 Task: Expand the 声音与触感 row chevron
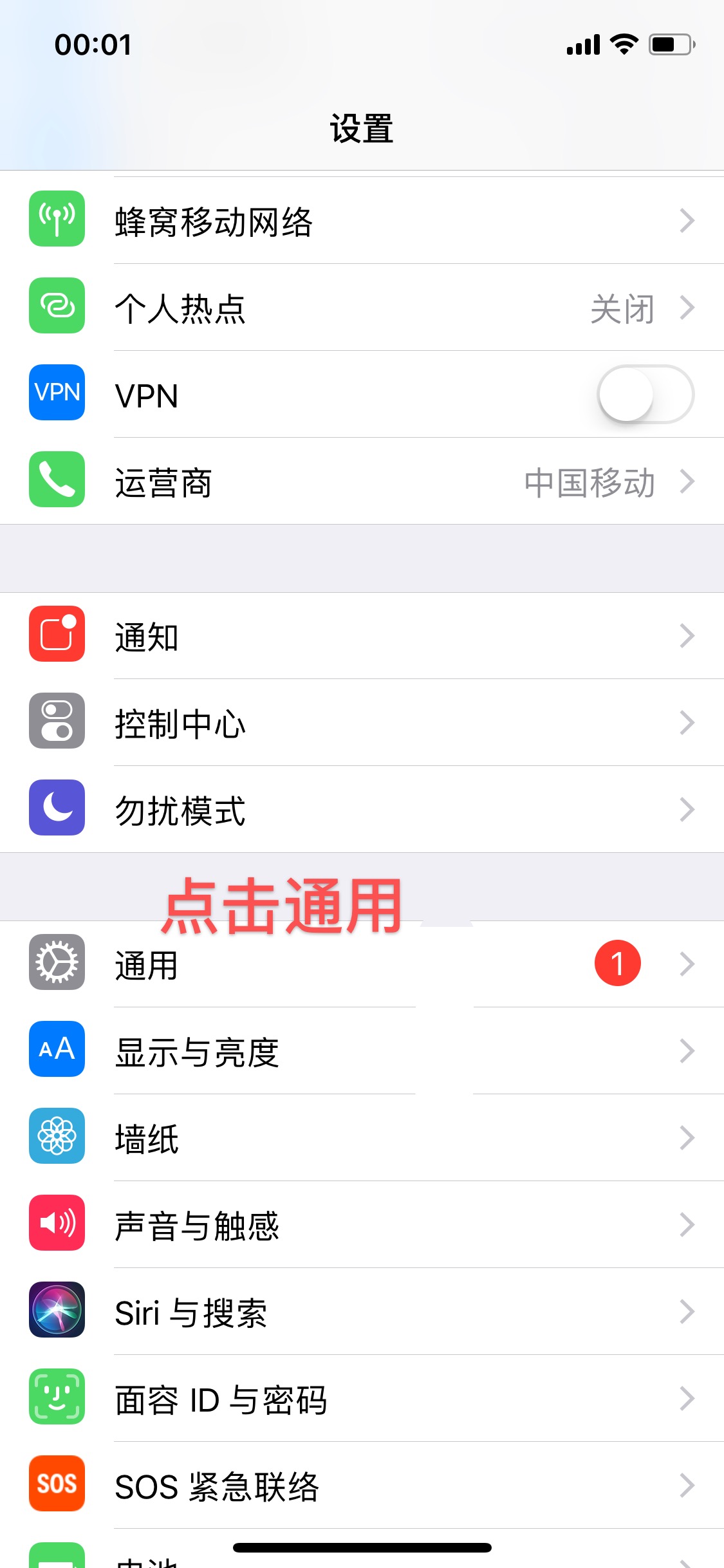687,1225
